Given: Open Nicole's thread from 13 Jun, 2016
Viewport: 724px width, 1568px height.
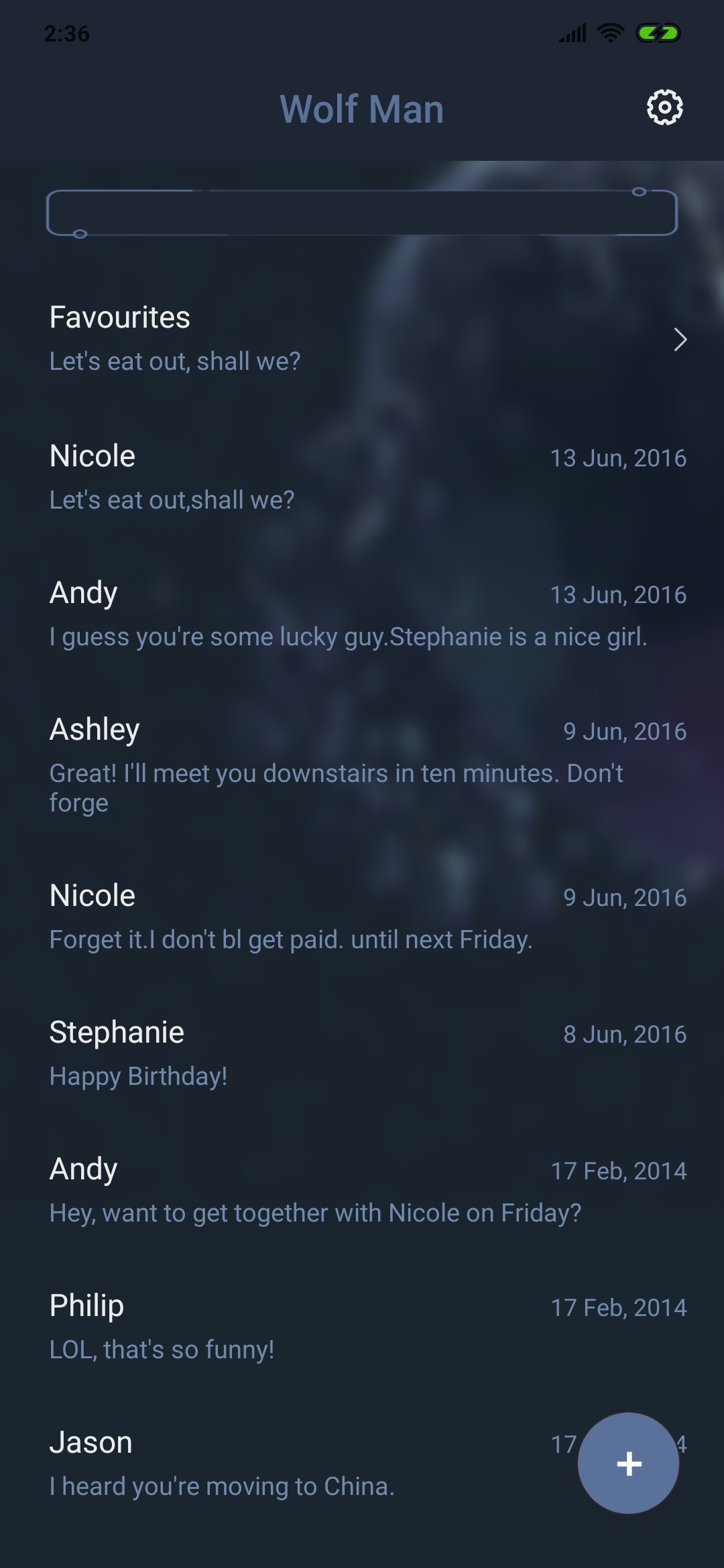Looking at the screenshot, I should click(x=362, y=477).
